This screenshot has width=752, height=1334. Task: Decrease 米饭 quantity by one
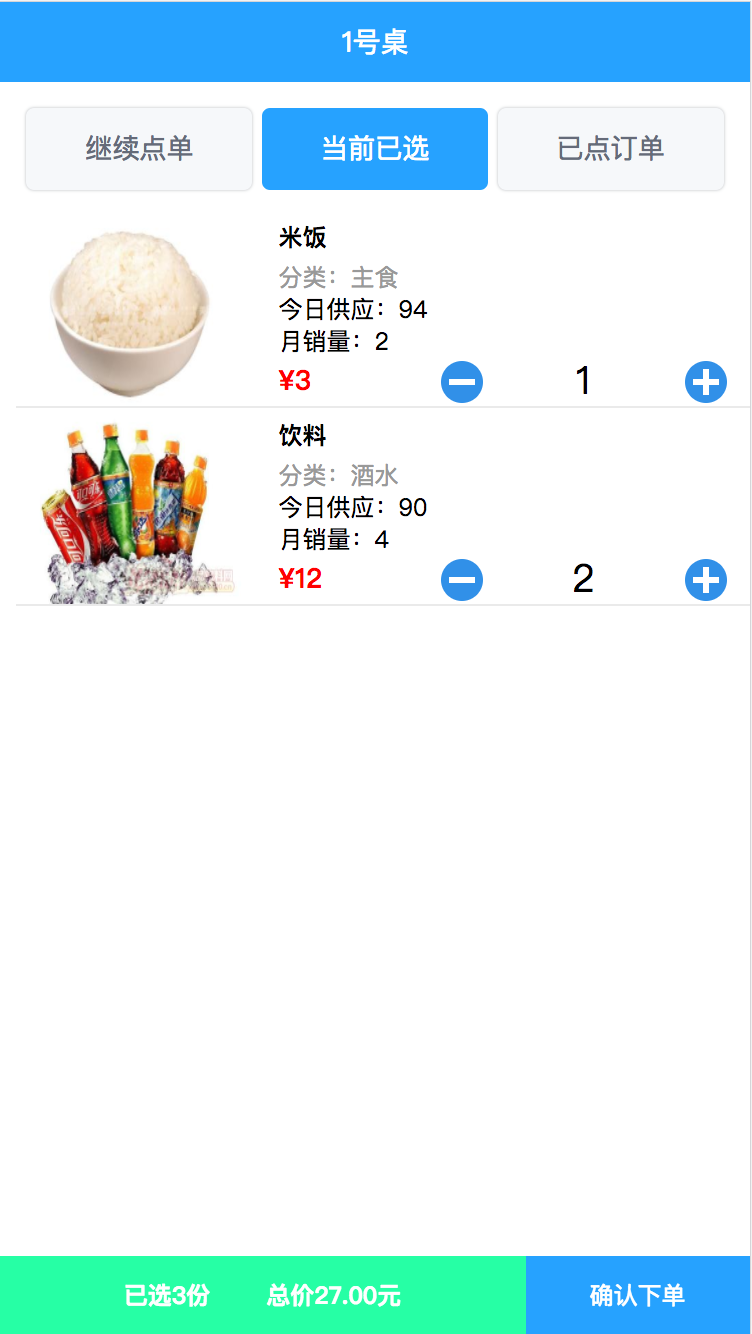coord(462,382)
